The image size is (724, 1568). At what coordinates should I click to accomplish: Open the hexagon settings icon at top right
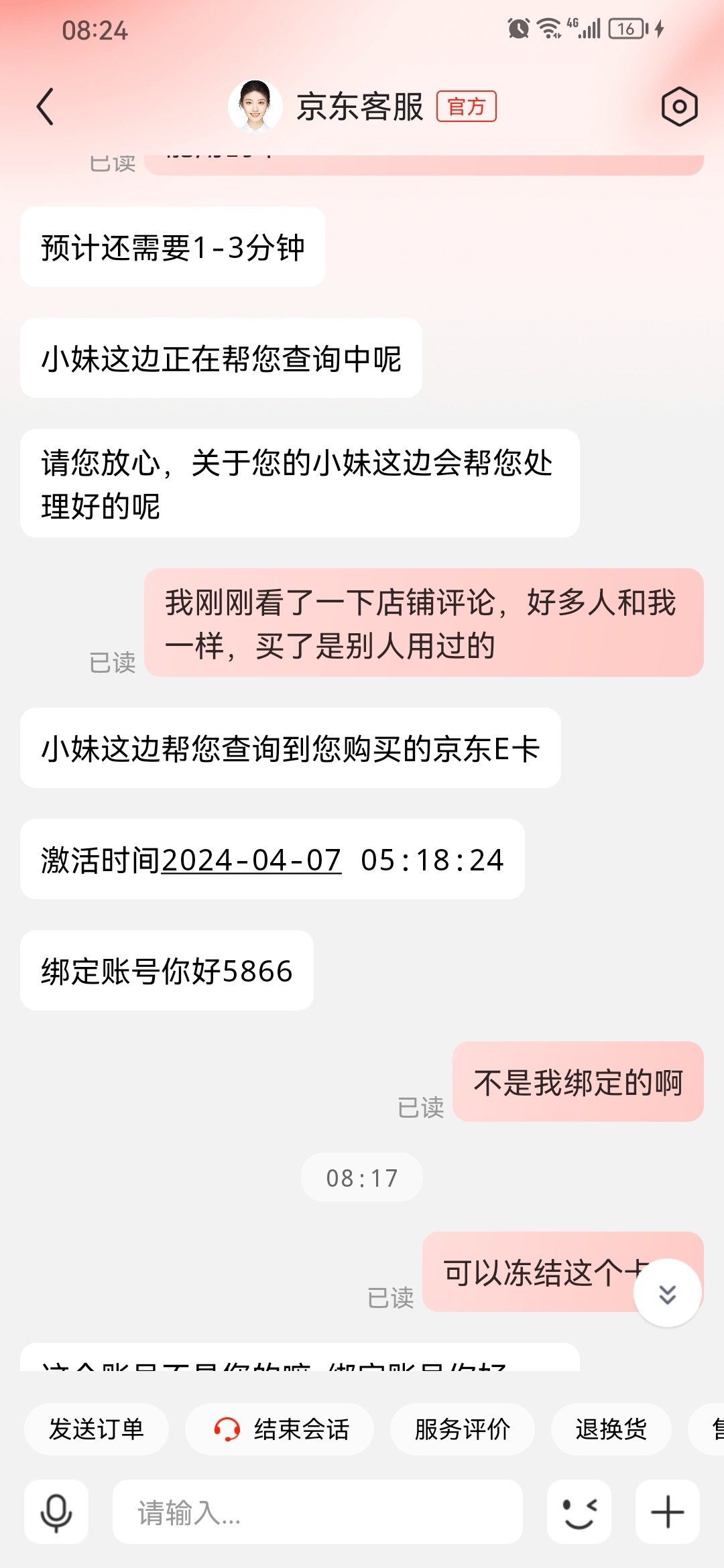(678, 106)
